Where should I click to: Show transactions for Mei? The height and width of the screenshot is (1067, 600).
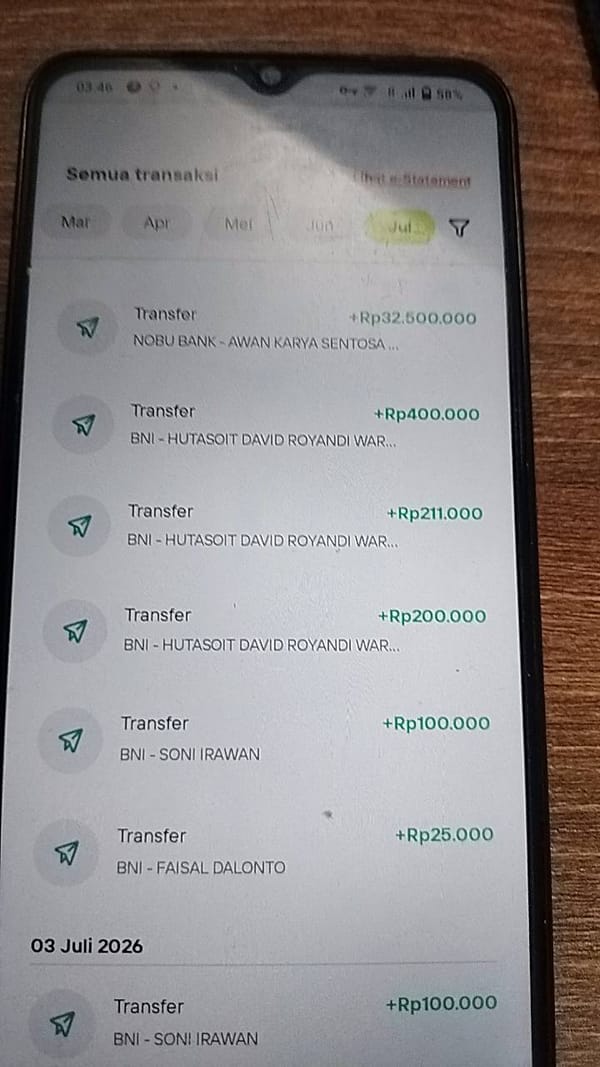[238, 225]
